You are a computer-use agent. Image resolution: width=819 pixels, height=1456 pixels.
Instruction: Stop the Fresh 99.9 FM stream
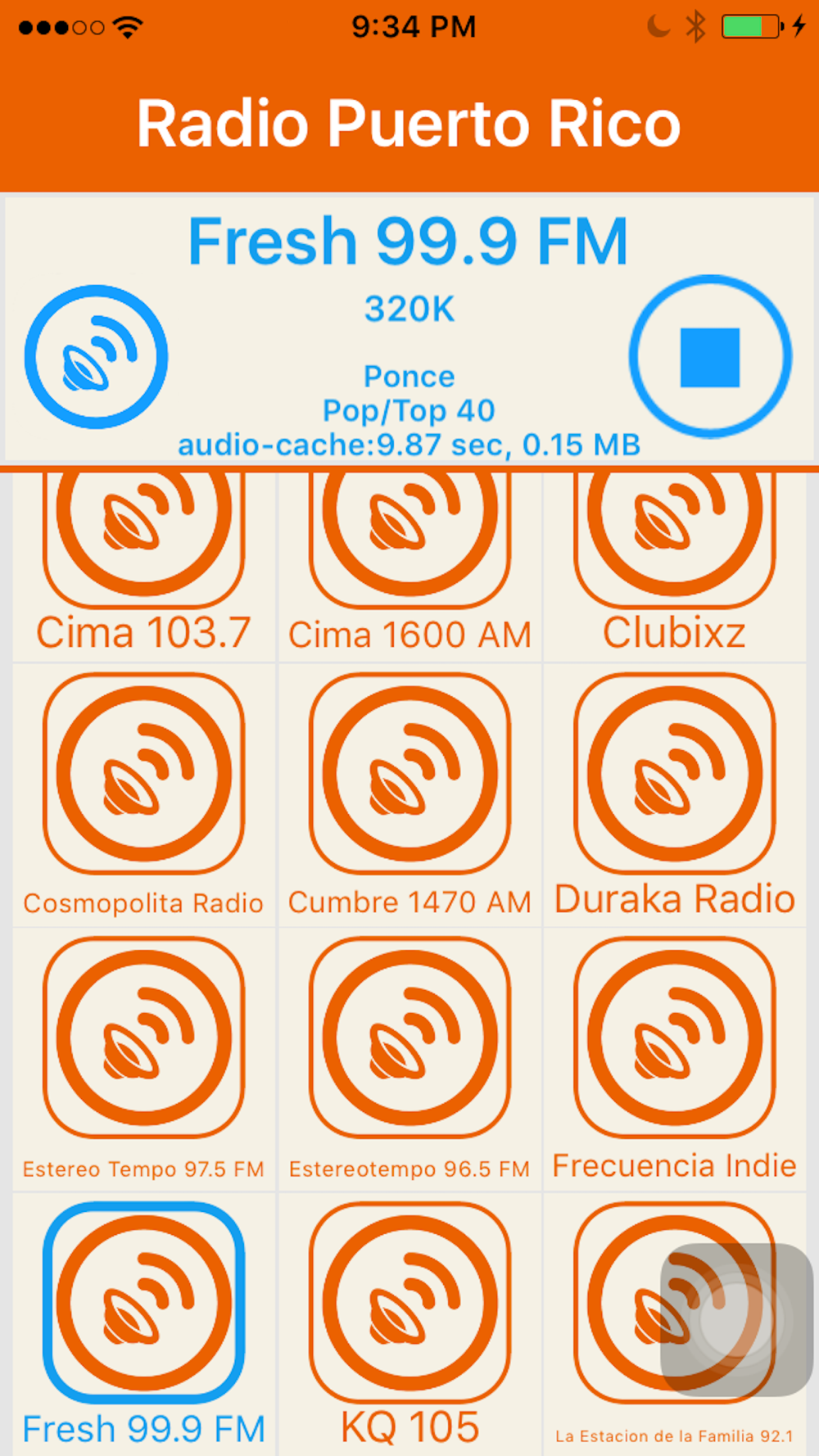[710, 357]
